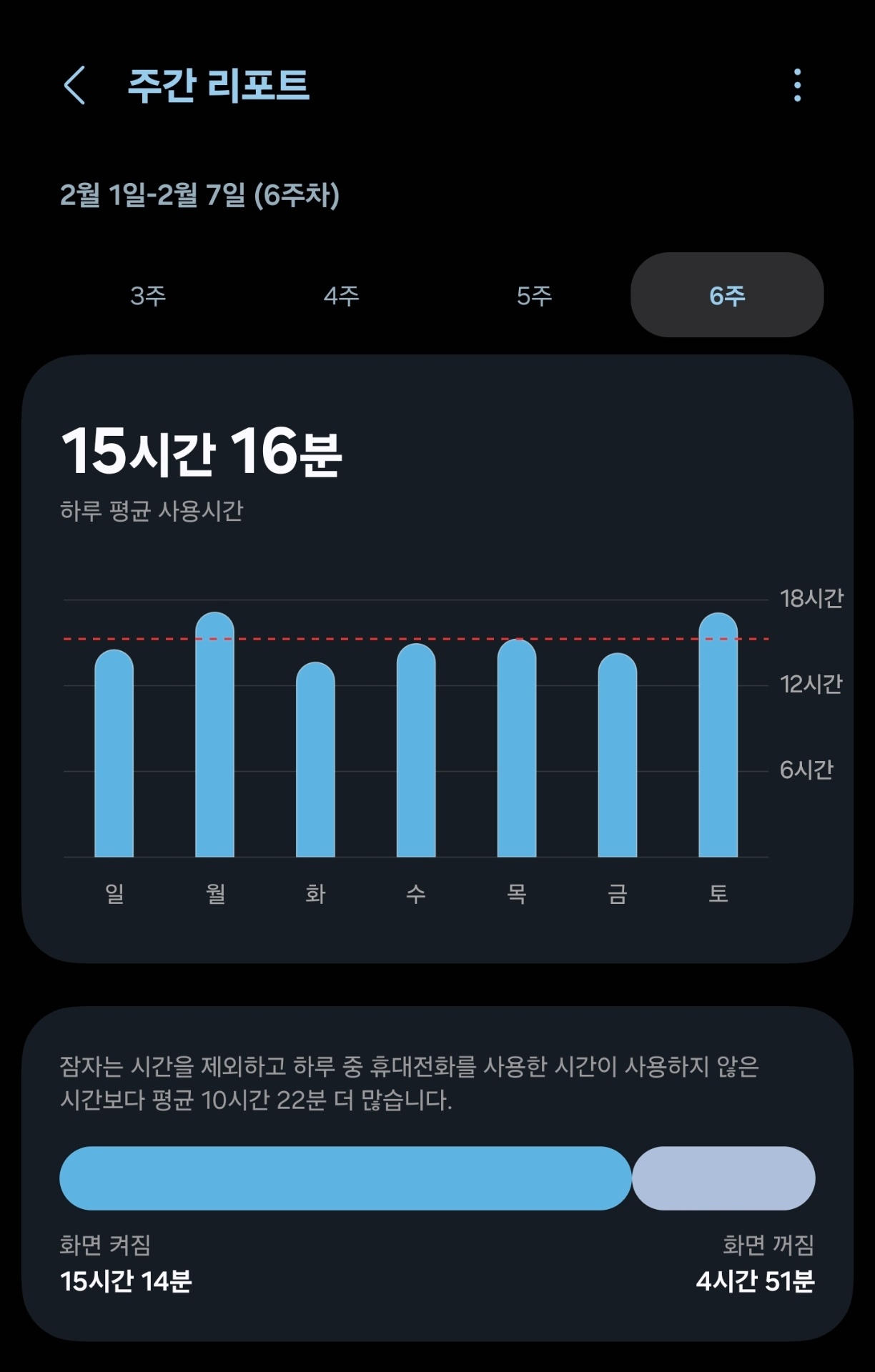Tap the 수 usage bar
This screenshot has height=1372, width=875.
pos(416,750)
